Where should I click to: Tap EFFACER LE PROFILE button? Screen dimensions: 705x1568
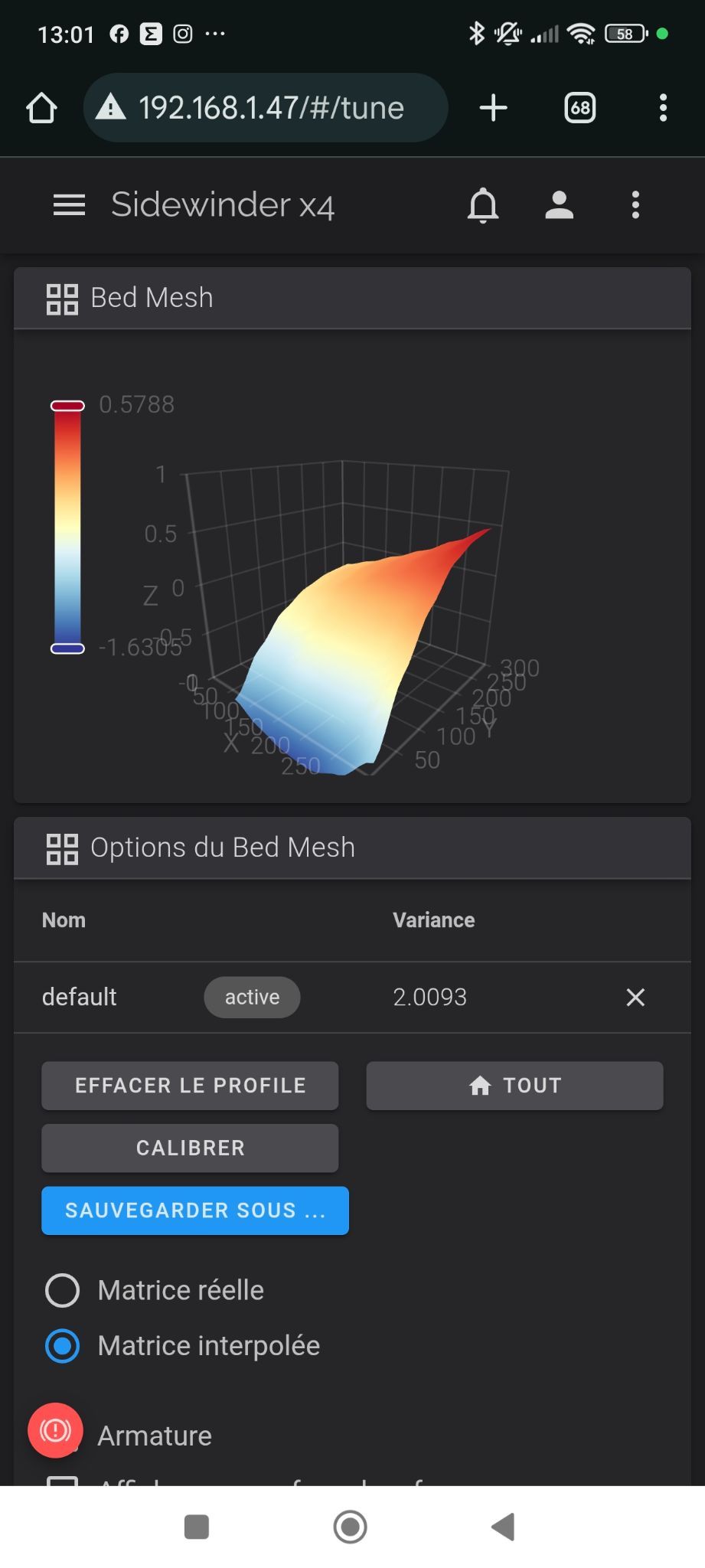(x=190, y=1085)
